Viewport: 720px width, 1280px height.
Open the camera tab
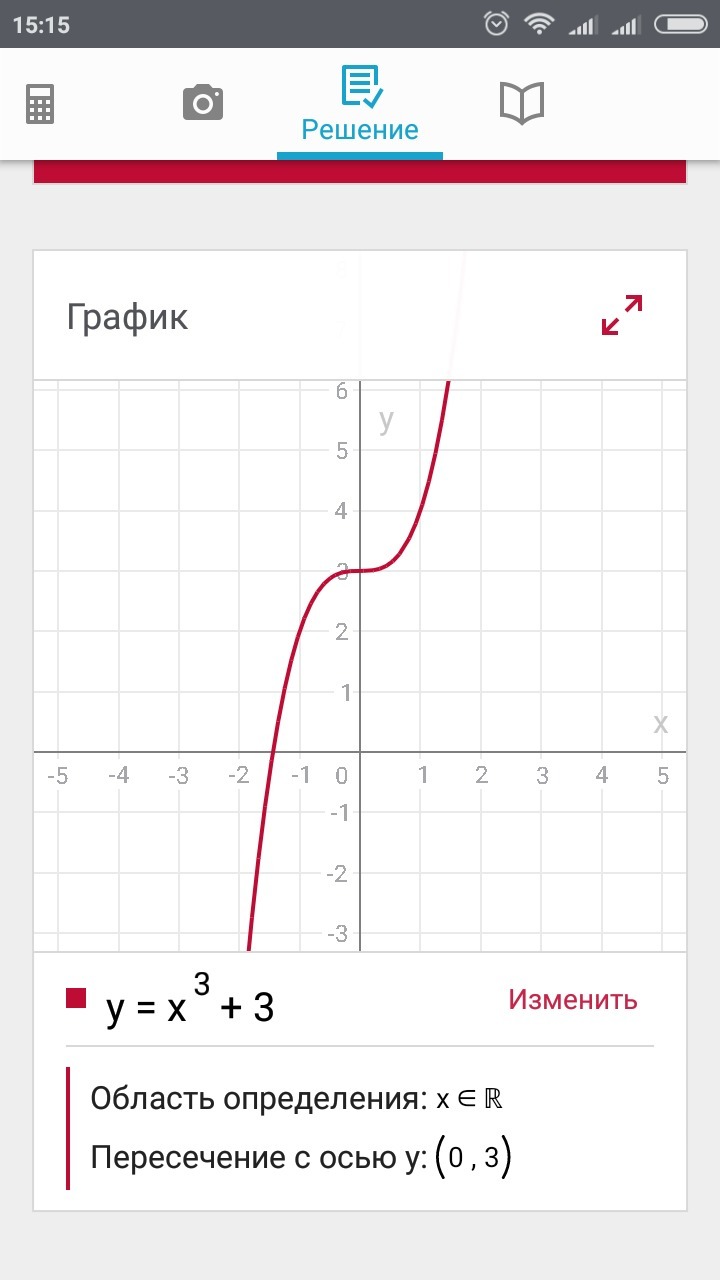click(x=202, y=103)
